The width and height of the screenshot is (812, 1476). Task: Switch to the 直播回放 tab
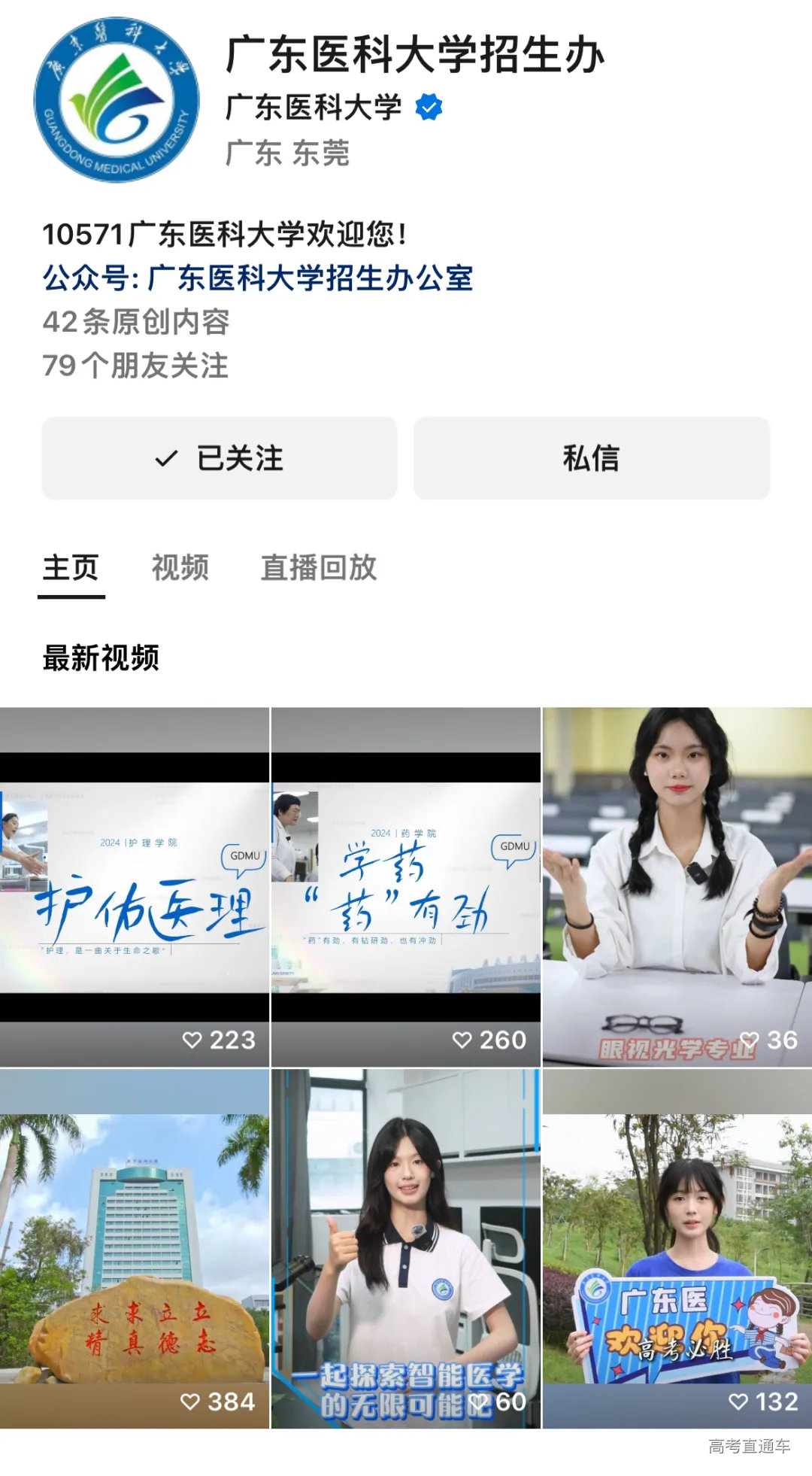(x=319, y=567)
